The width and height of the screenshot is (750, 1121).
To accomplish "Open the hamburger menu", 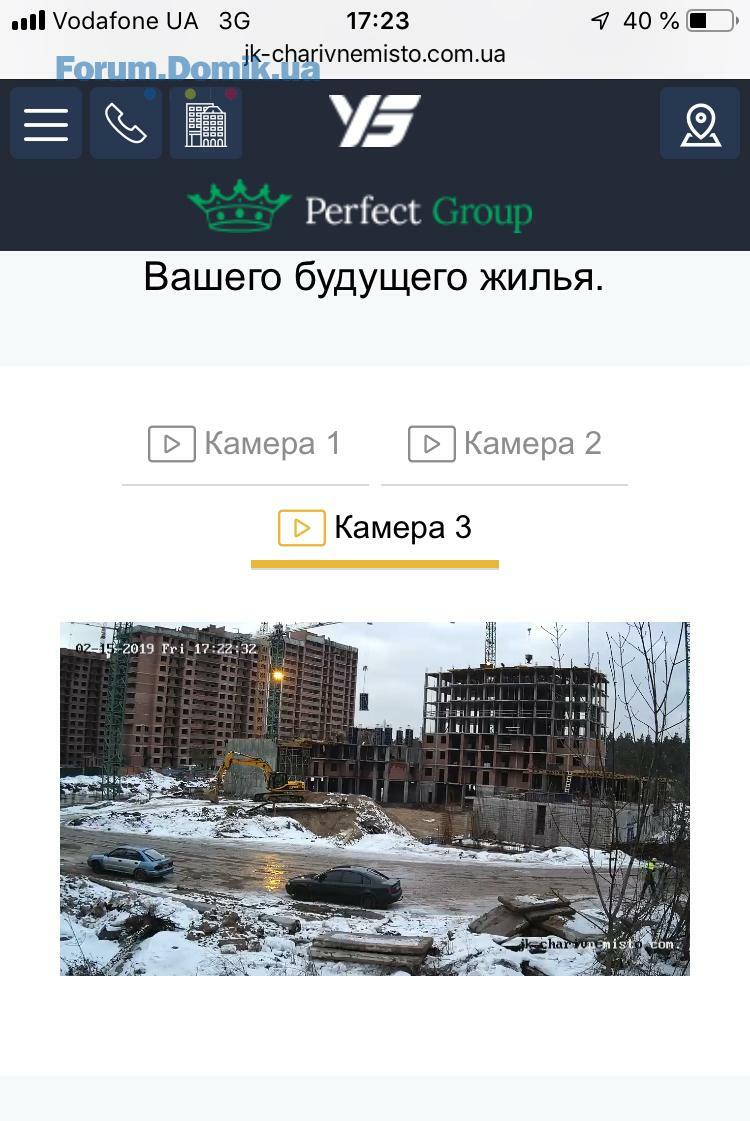I will tap(46, 124).
